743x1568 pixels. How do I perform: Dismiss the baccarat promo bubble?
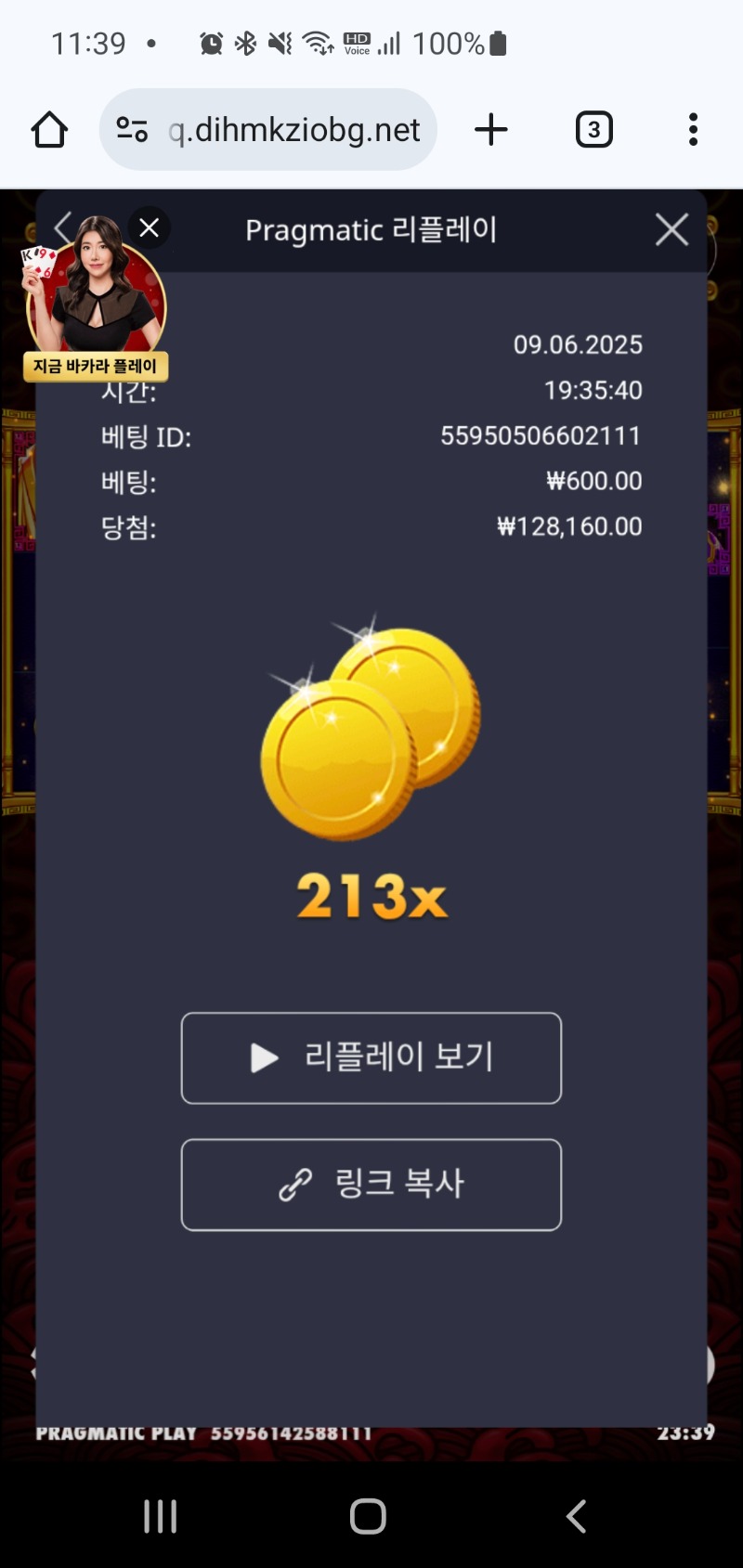(x=149, y=227)
